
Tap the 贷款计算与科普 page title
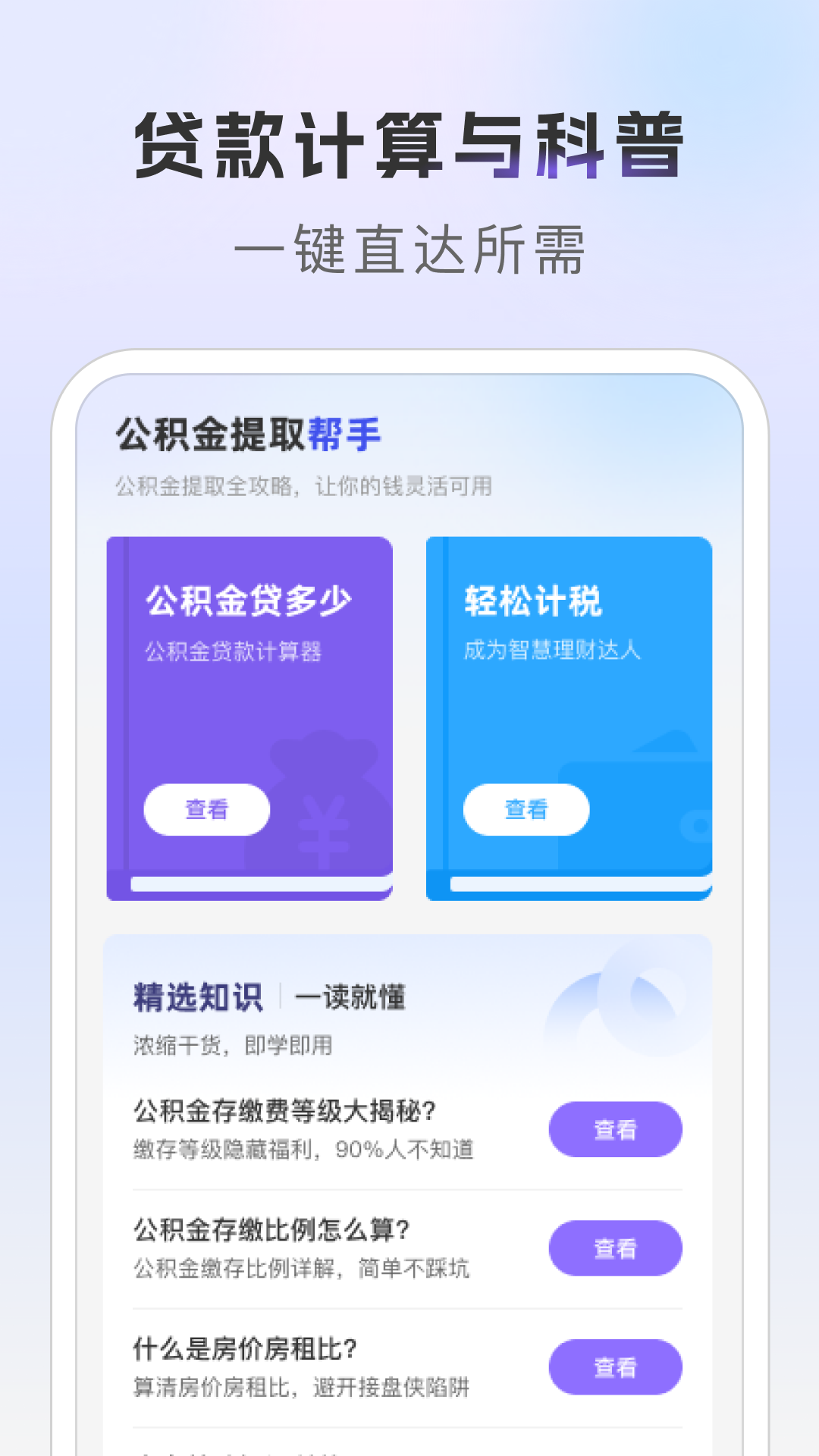click(409, 146)
